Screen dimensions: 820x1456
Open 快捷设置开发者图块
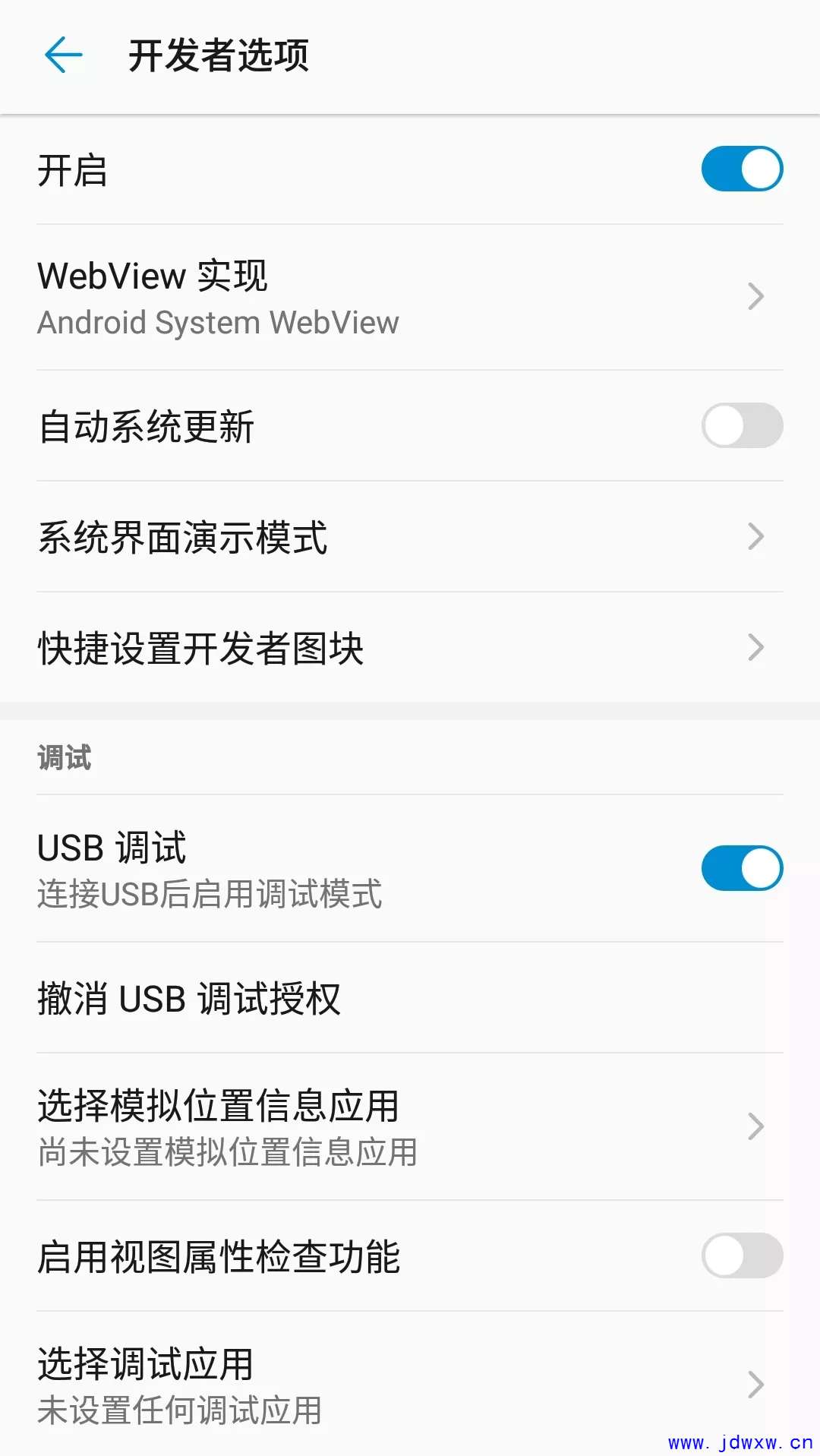pyautogui.click(x=410, y=647)
